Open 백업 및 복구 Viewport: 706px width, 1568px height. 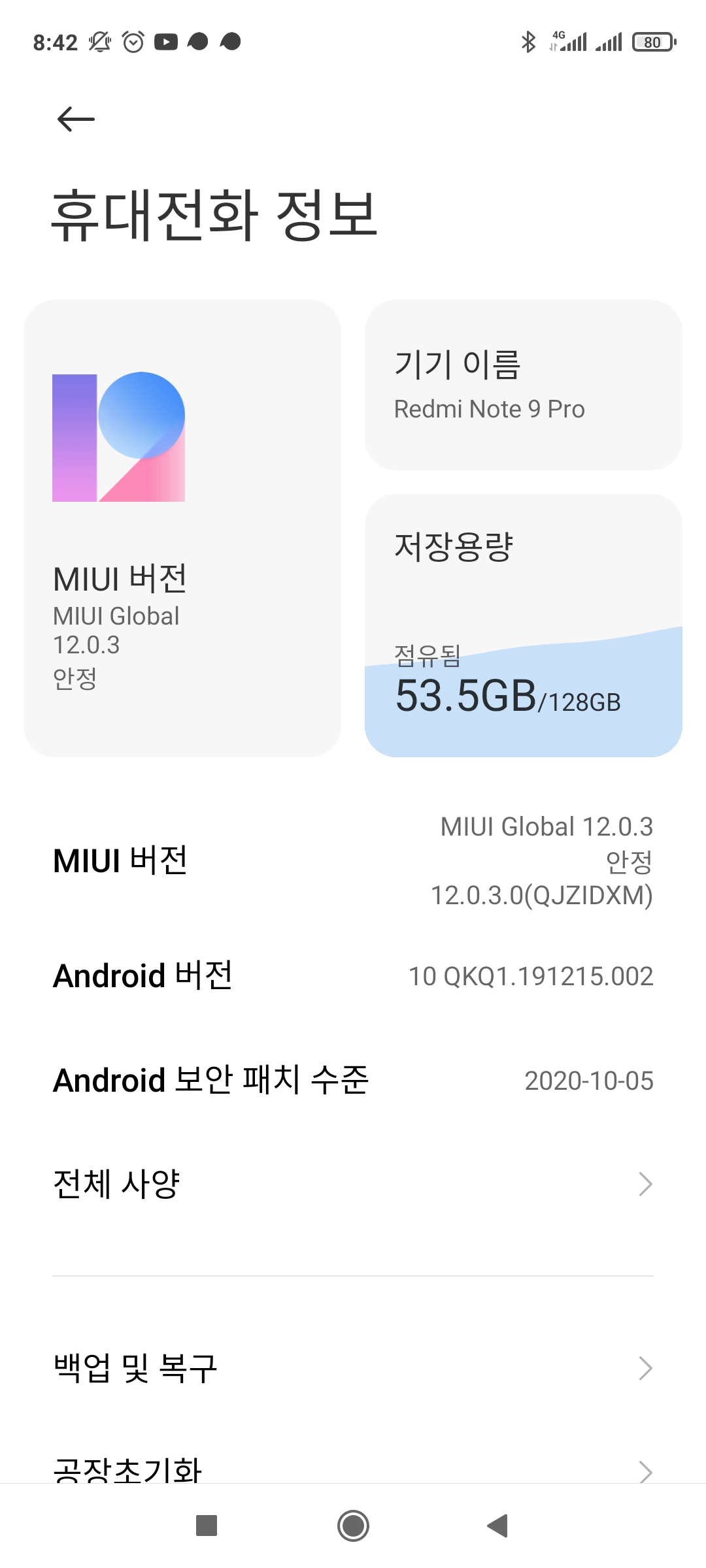click(x=353, y=1367)
